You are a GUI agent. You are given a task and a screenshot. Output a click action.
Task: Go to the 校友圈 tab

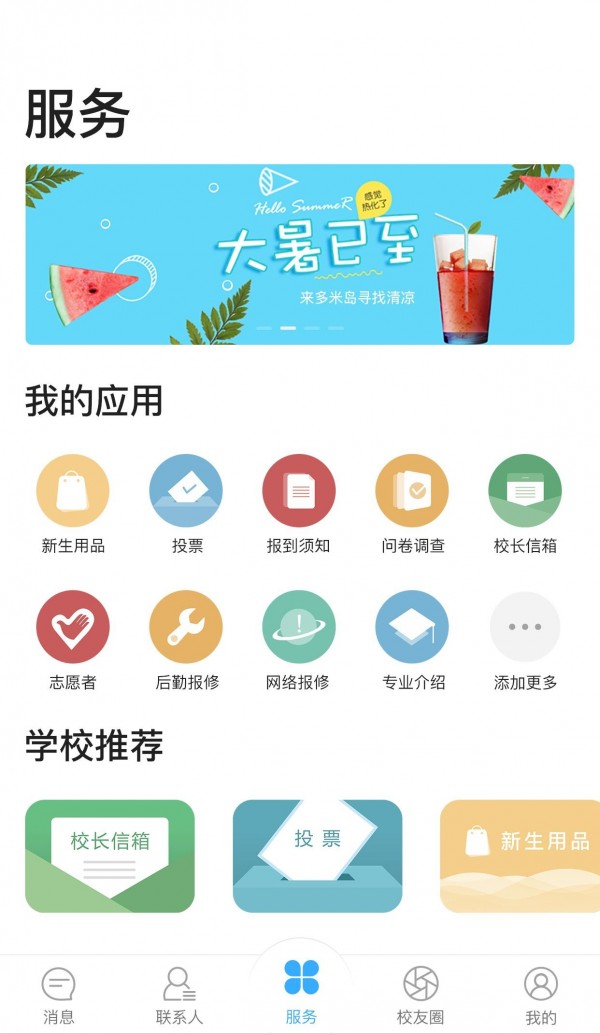[x=420, y=994]
